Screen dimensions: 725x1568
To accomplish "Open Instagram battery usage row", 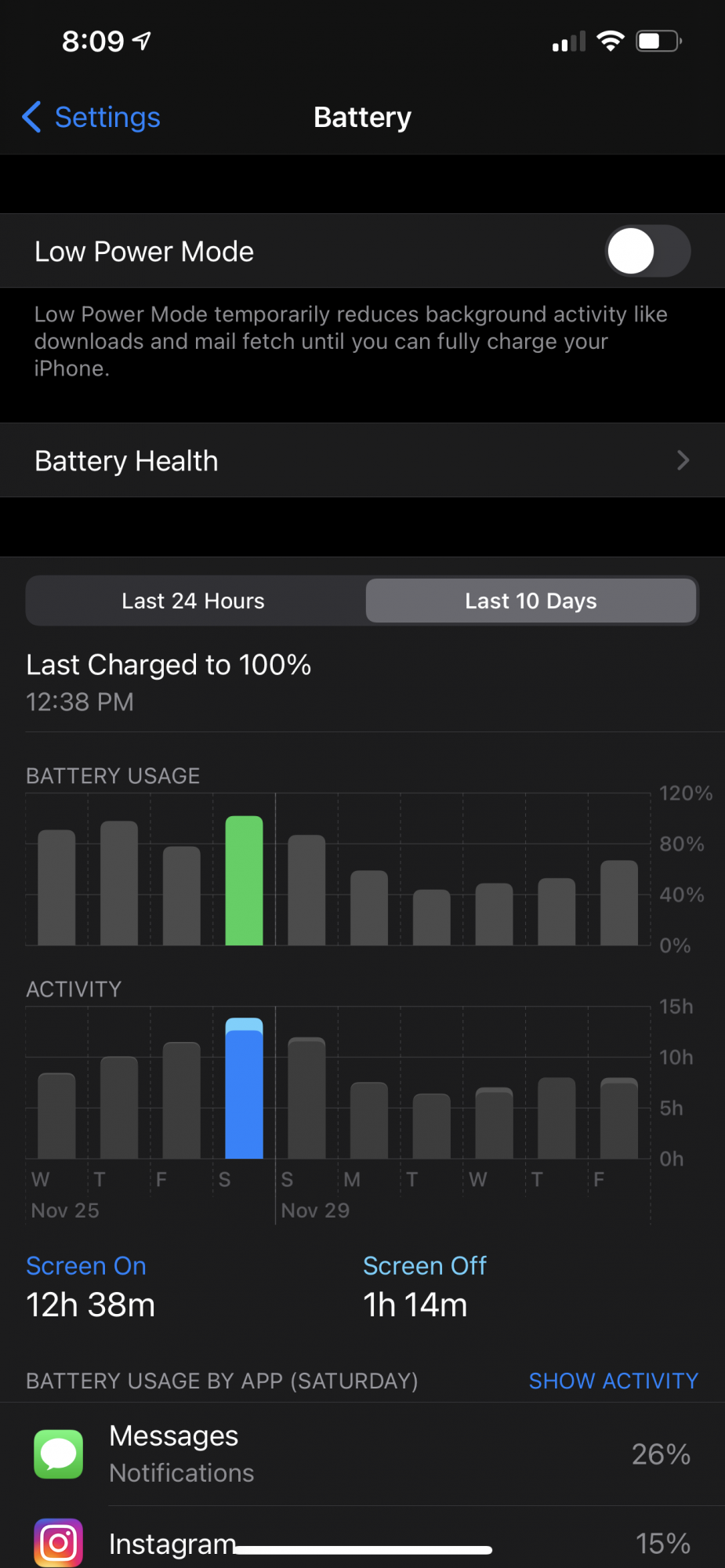I will [x=362, y=1541].
